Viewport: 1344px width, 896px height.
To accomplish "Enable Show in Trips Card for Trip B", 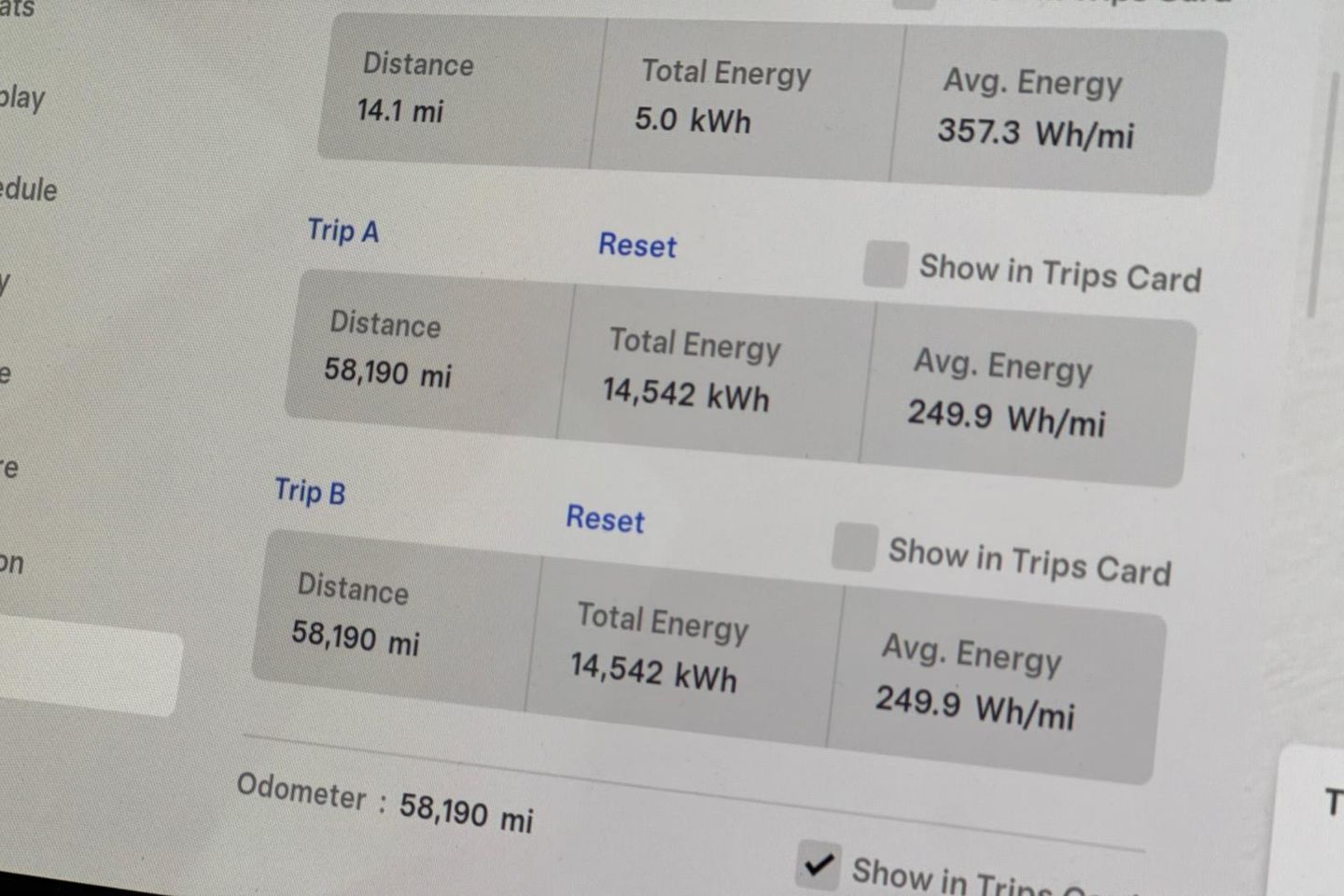I will tap(854, 547).
